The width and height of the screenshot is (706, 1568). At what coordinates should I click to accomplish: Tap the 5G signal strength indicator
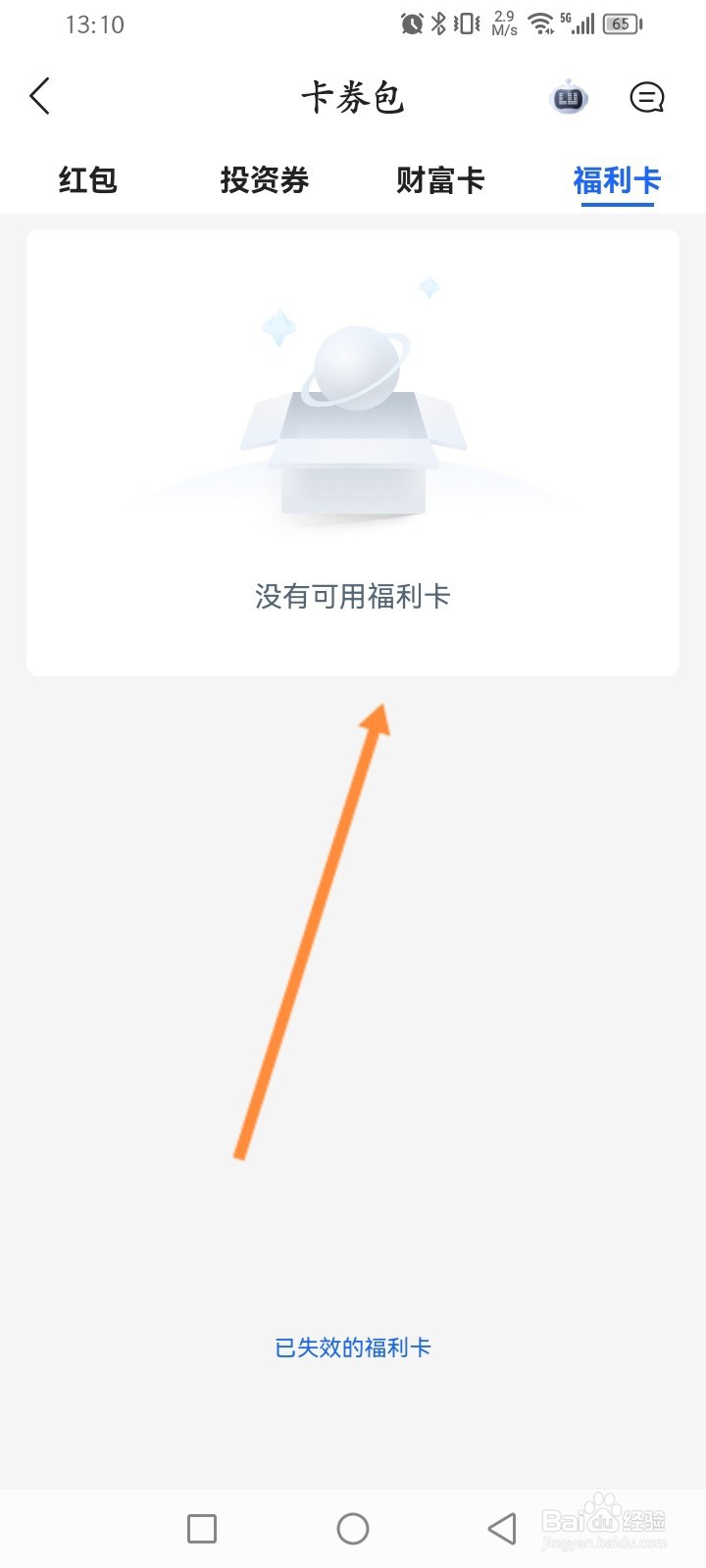coord(578,22)
